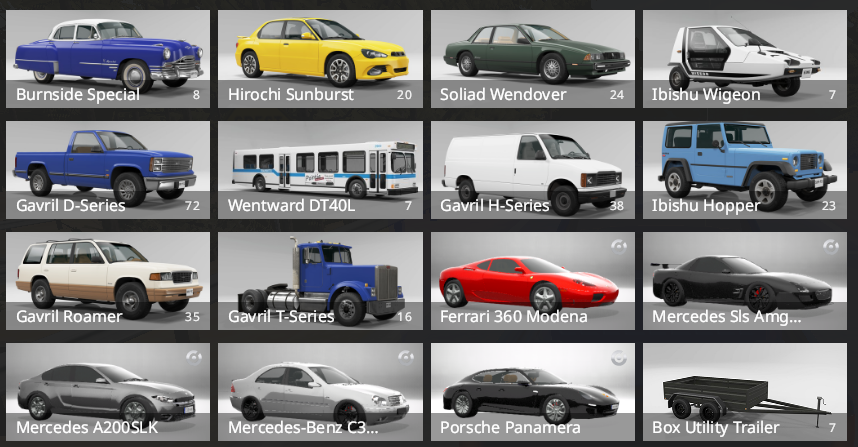The height and width of the screenshot is (447, 858).
Task: Pick the Box Utility Trailer
Action: point(744,391)
